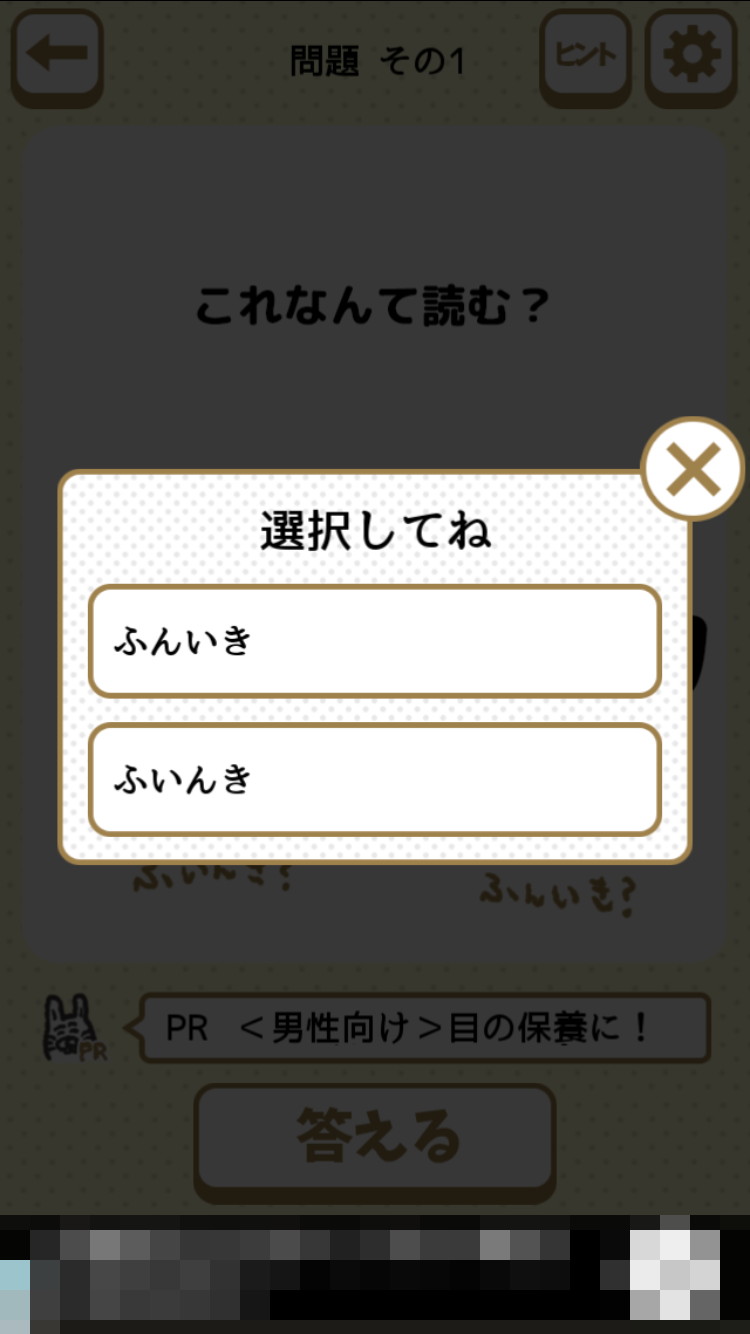Choose the ふいんき option
This screenshot has width=750, height=1334.
coord(375,779)
